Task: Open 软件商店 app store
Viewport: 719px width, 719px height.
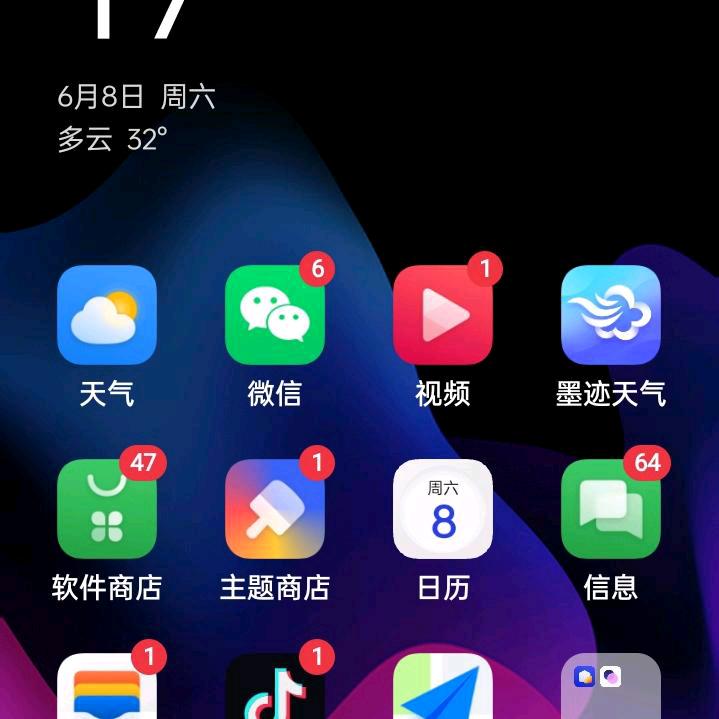Action: pos(107,509)
